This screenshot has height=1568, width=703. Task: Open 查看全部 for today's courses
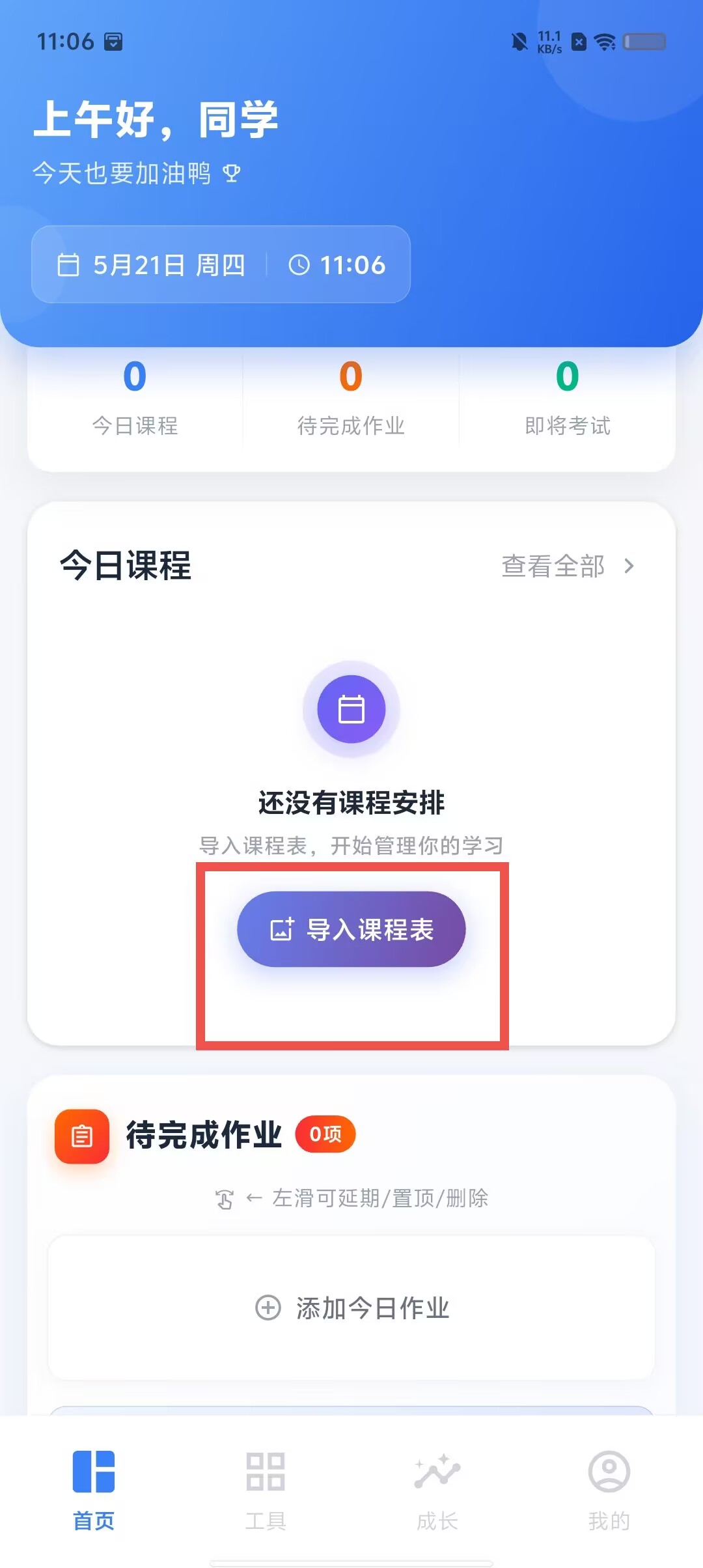click(568, 566)
